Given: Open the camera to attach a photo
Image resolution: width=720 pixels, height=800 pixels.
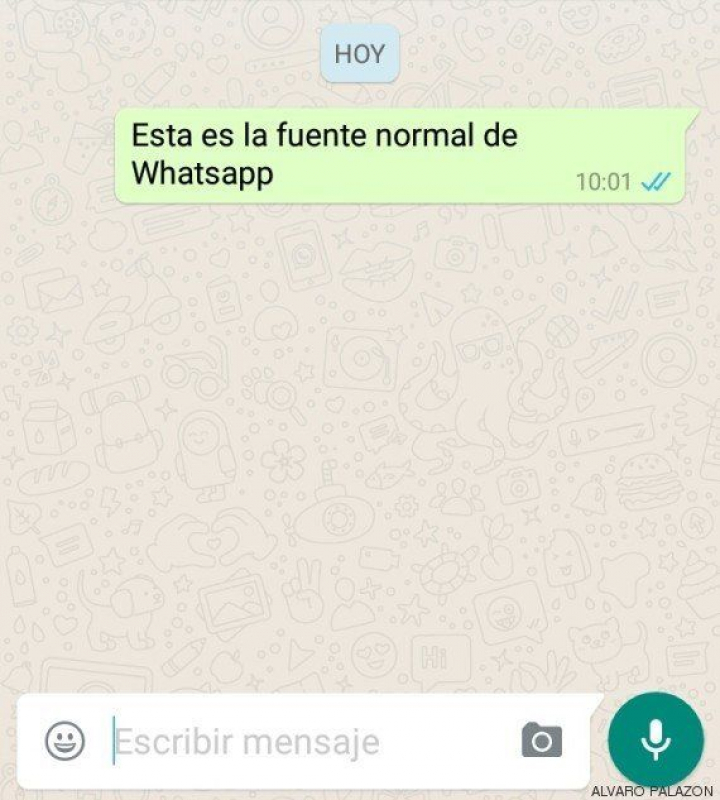Looking at the screenshot, I should point(541,740).
